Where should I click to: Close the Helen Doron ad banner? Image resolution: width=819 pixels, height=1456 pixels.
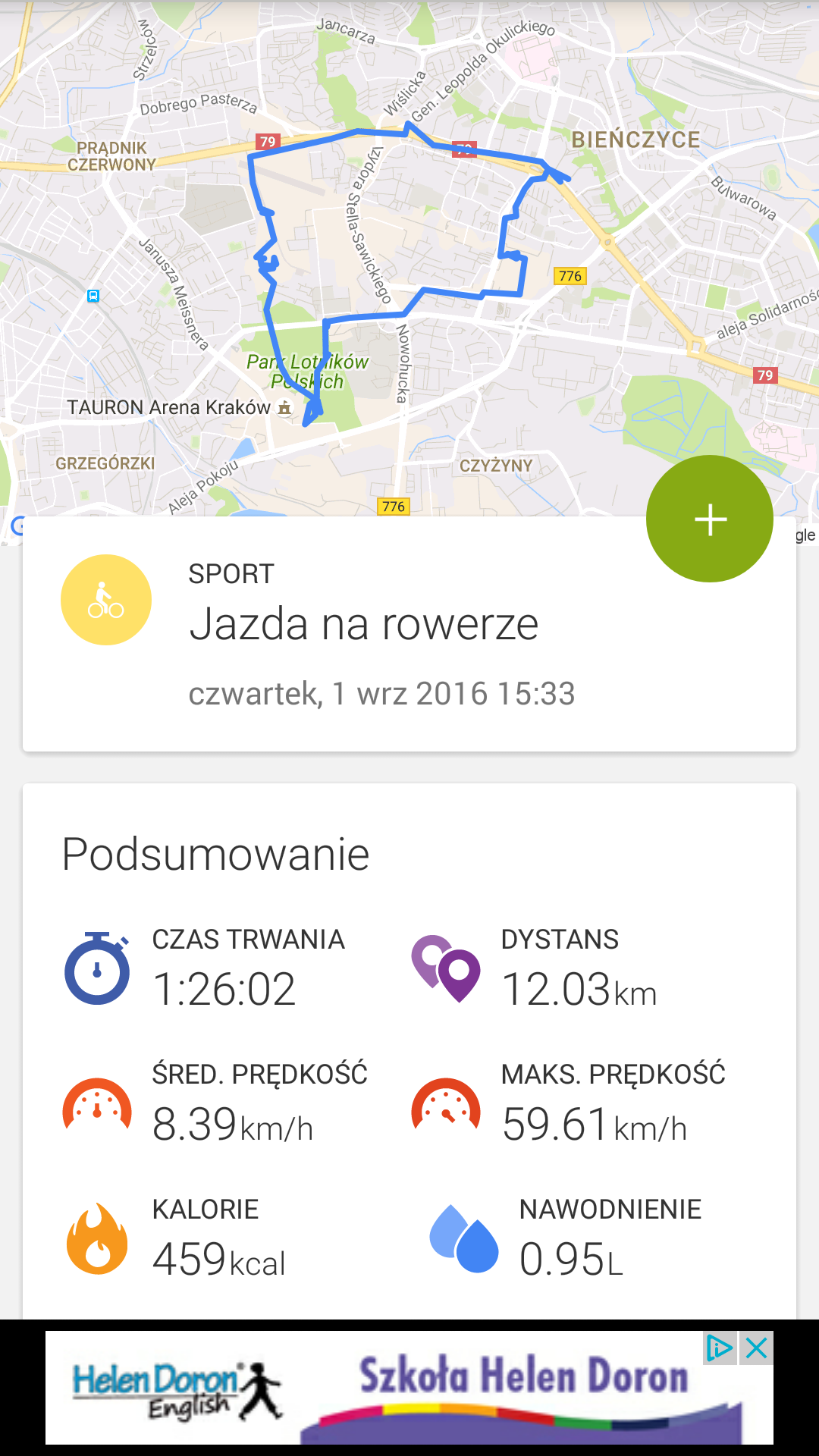pyautogui.click(x=757, y=1348)
